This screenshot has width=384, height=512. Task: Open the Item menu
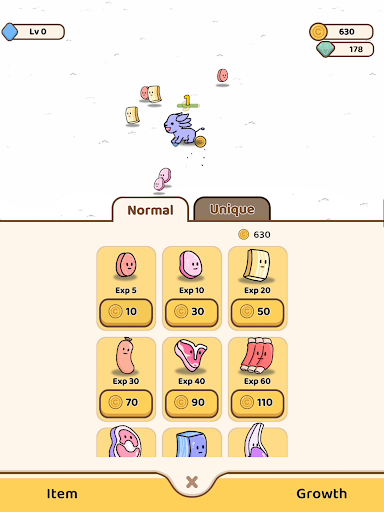pos(62,494)
